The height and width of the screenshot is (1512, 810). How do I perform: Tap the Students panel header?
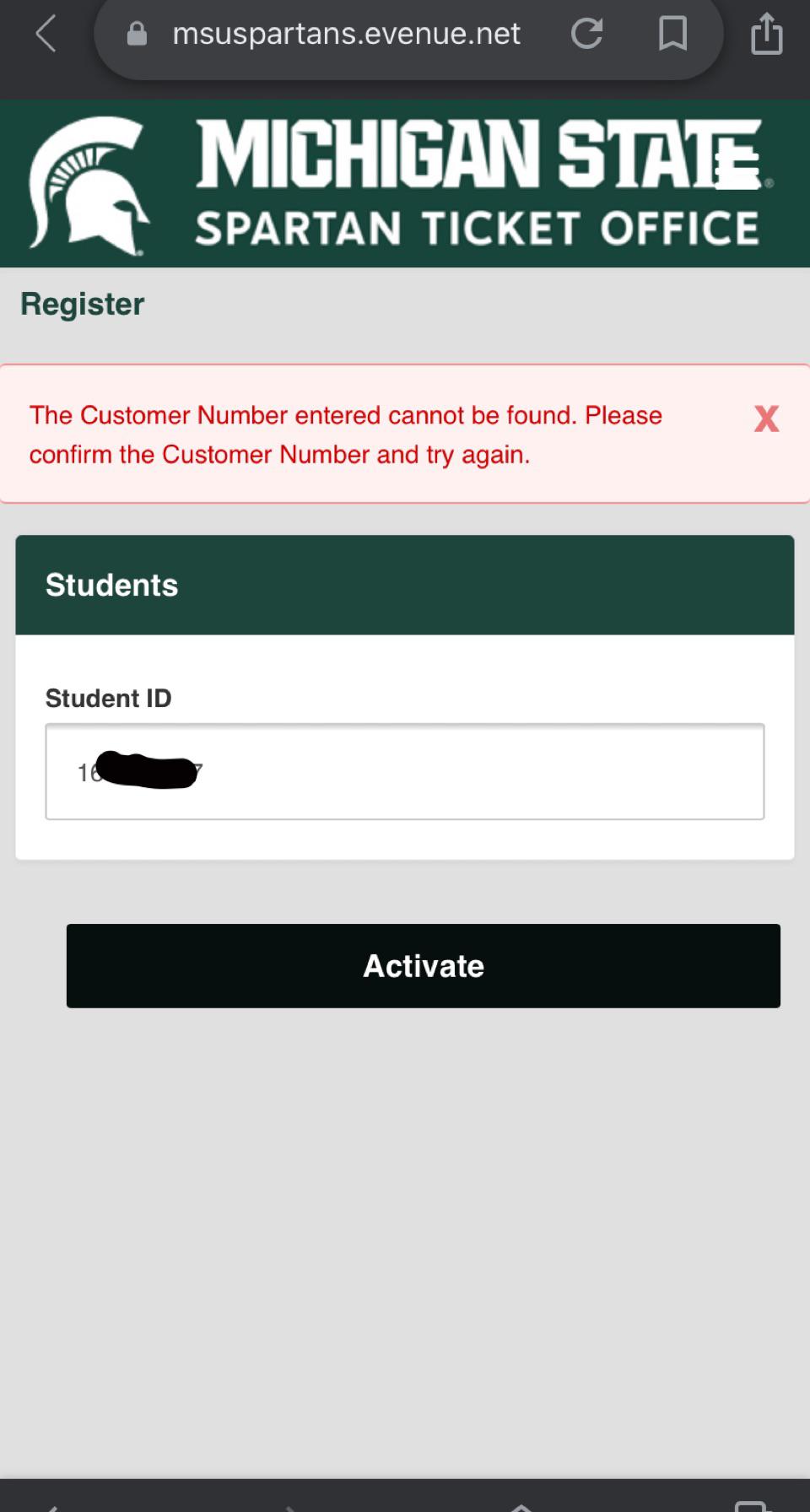coord(112,584)
